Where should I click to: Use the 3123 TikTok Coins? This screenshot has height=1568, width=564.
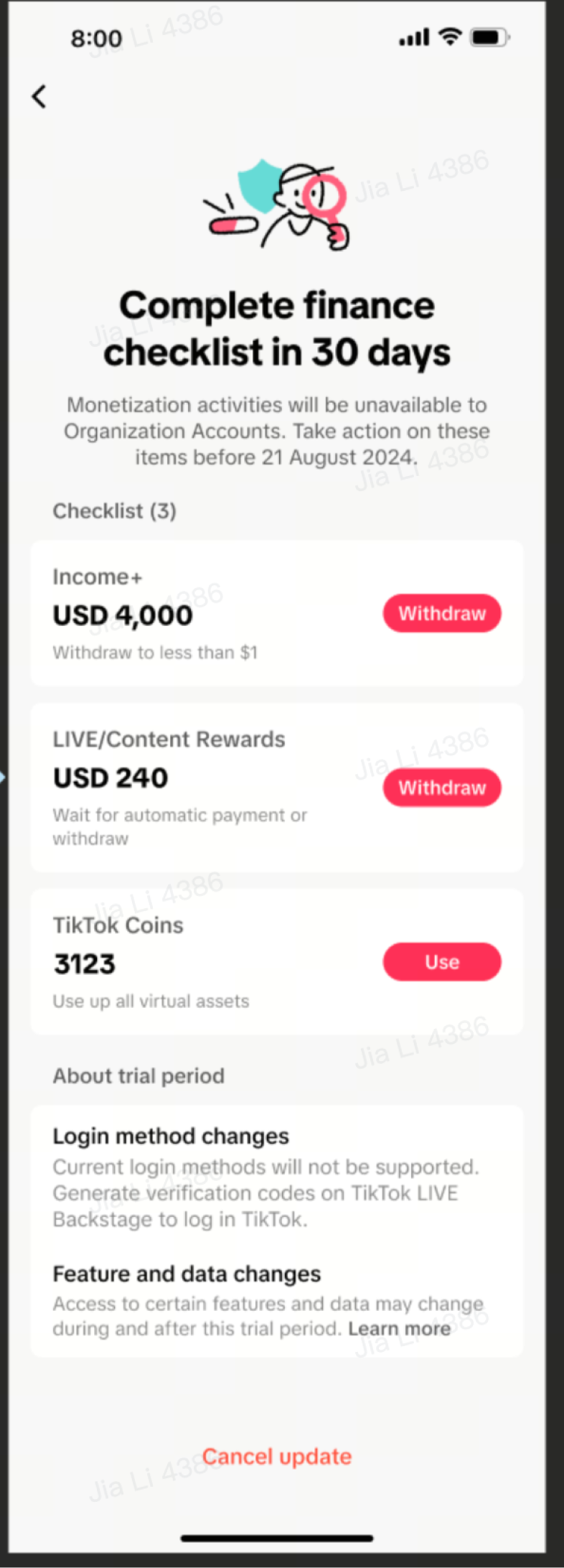[x=441, y=962]
